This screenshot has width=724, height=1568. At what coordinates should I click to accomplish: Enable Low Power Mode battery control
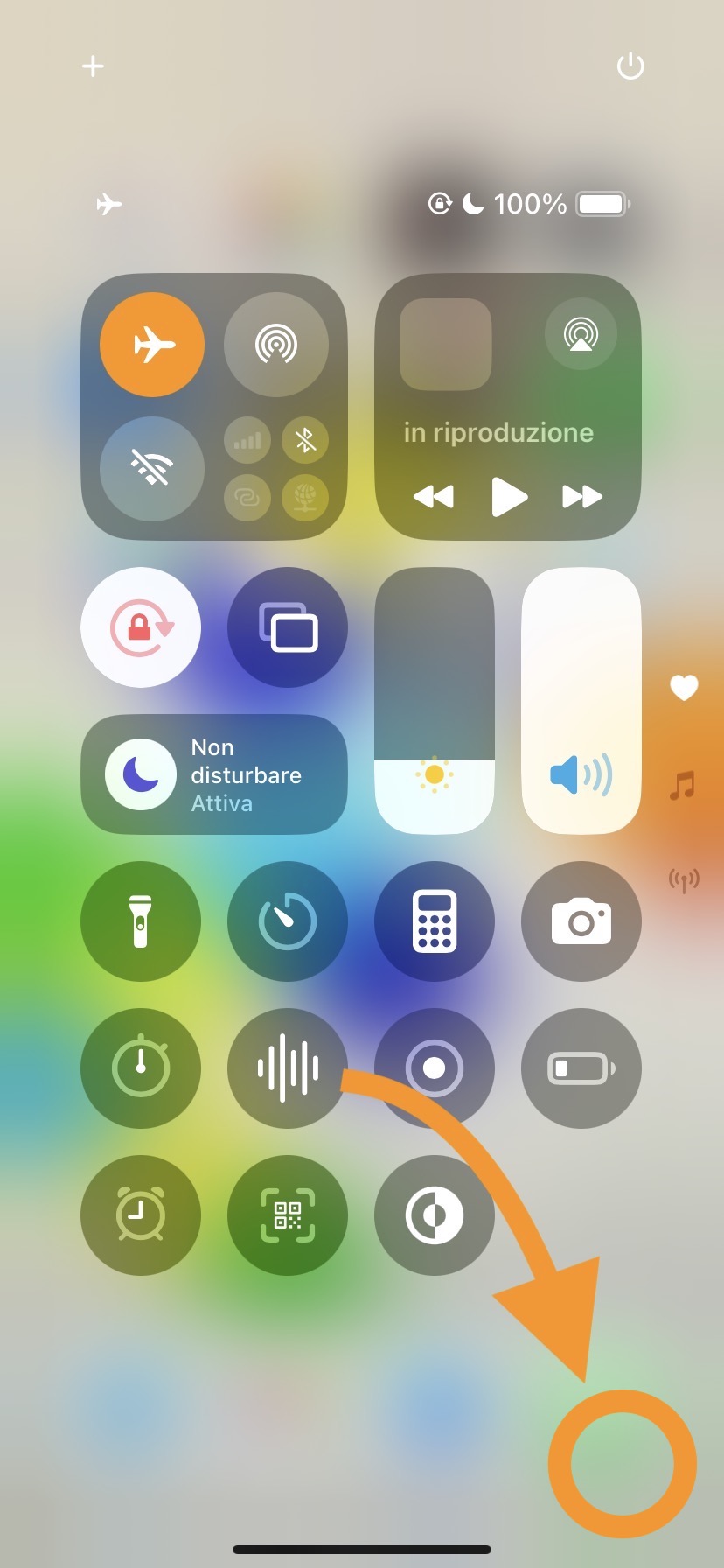pyautogui.click(x=581, y=1068)
